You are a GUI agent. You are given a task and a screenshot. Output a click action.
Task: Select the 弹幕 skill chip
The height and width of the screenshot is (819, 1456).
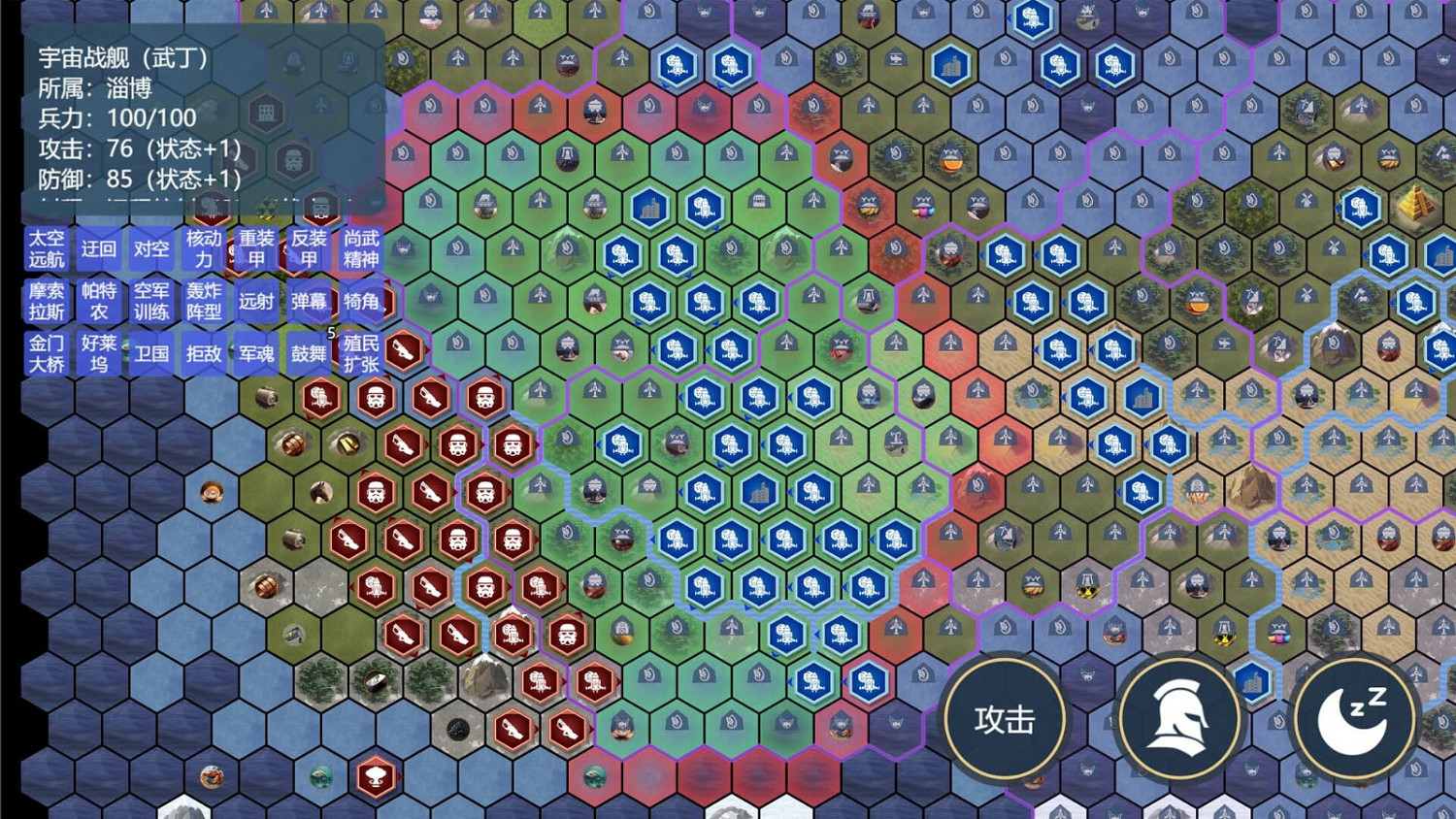click(309, 301)
